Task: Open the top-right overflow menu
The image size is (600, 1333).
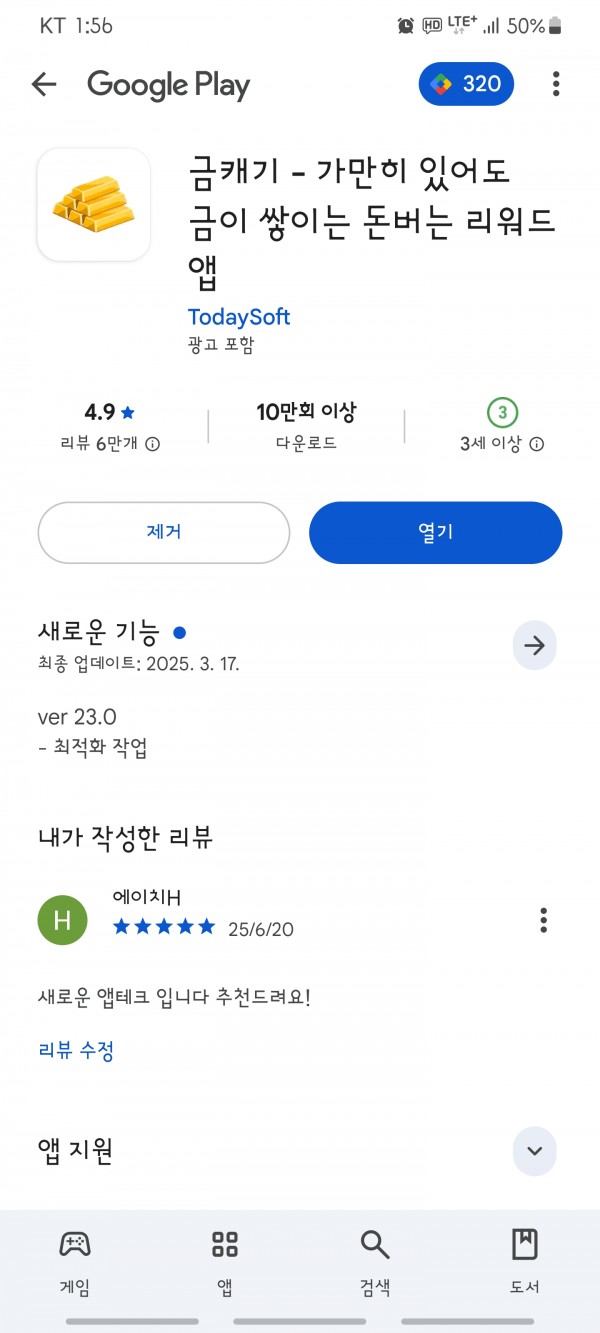Action: click(556, 84)
